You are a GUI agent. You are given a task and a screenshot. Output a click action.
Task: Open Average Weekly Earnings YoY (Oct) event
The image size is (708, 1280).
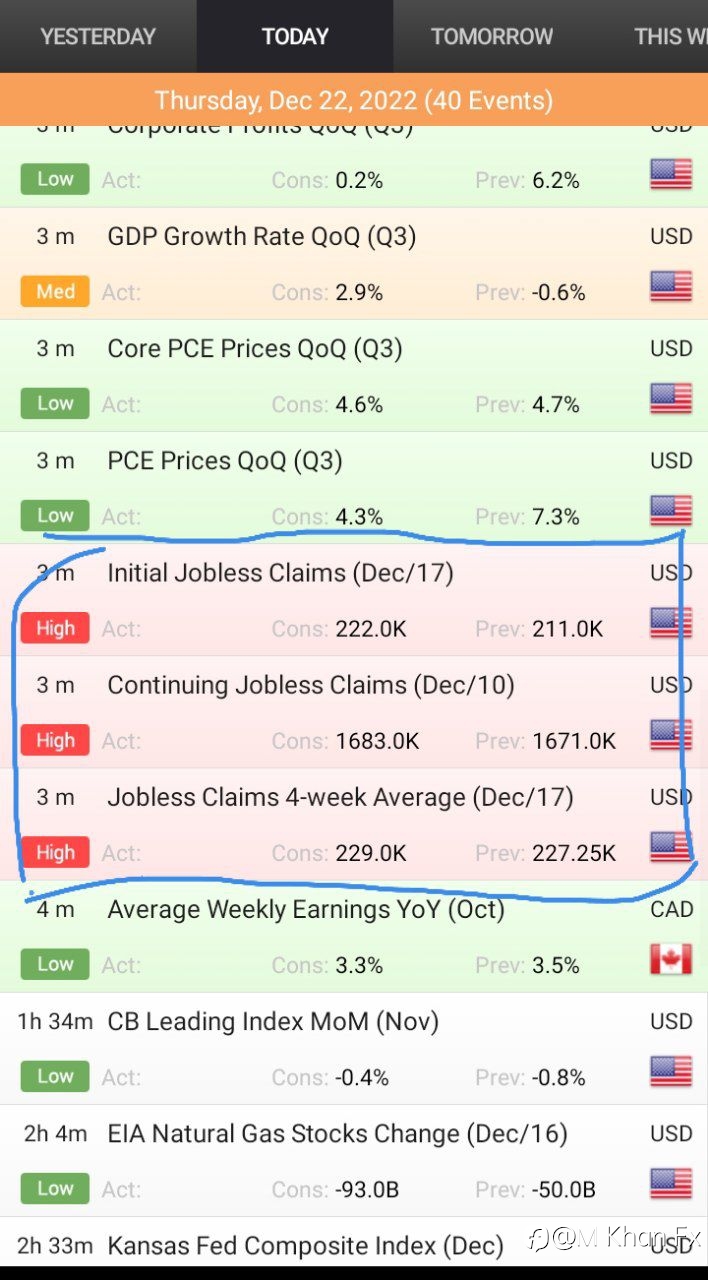pos(354,936)
